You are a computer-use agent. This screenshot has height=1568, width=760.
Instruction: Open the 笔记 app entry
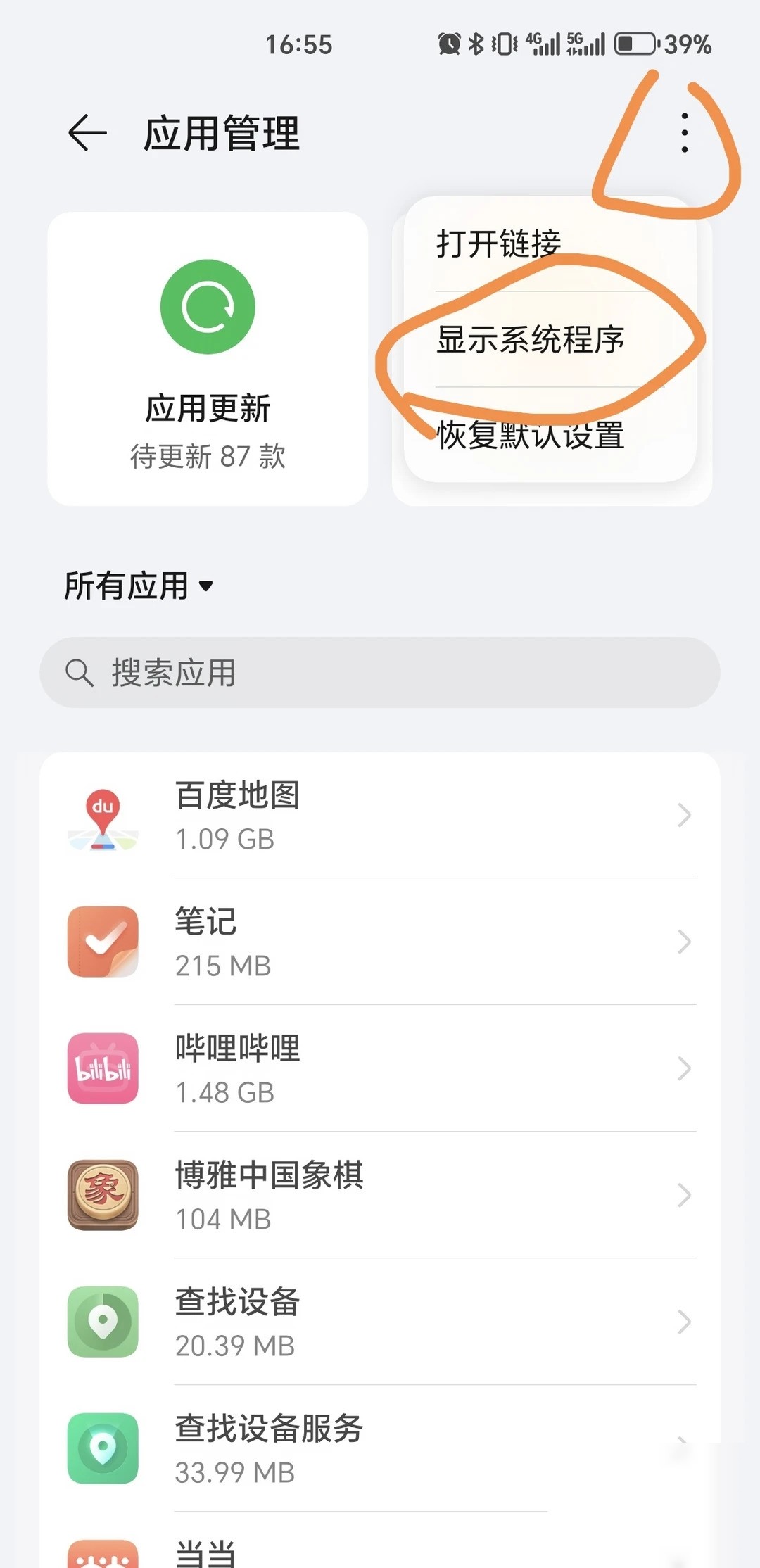click(x=380, y=942)
